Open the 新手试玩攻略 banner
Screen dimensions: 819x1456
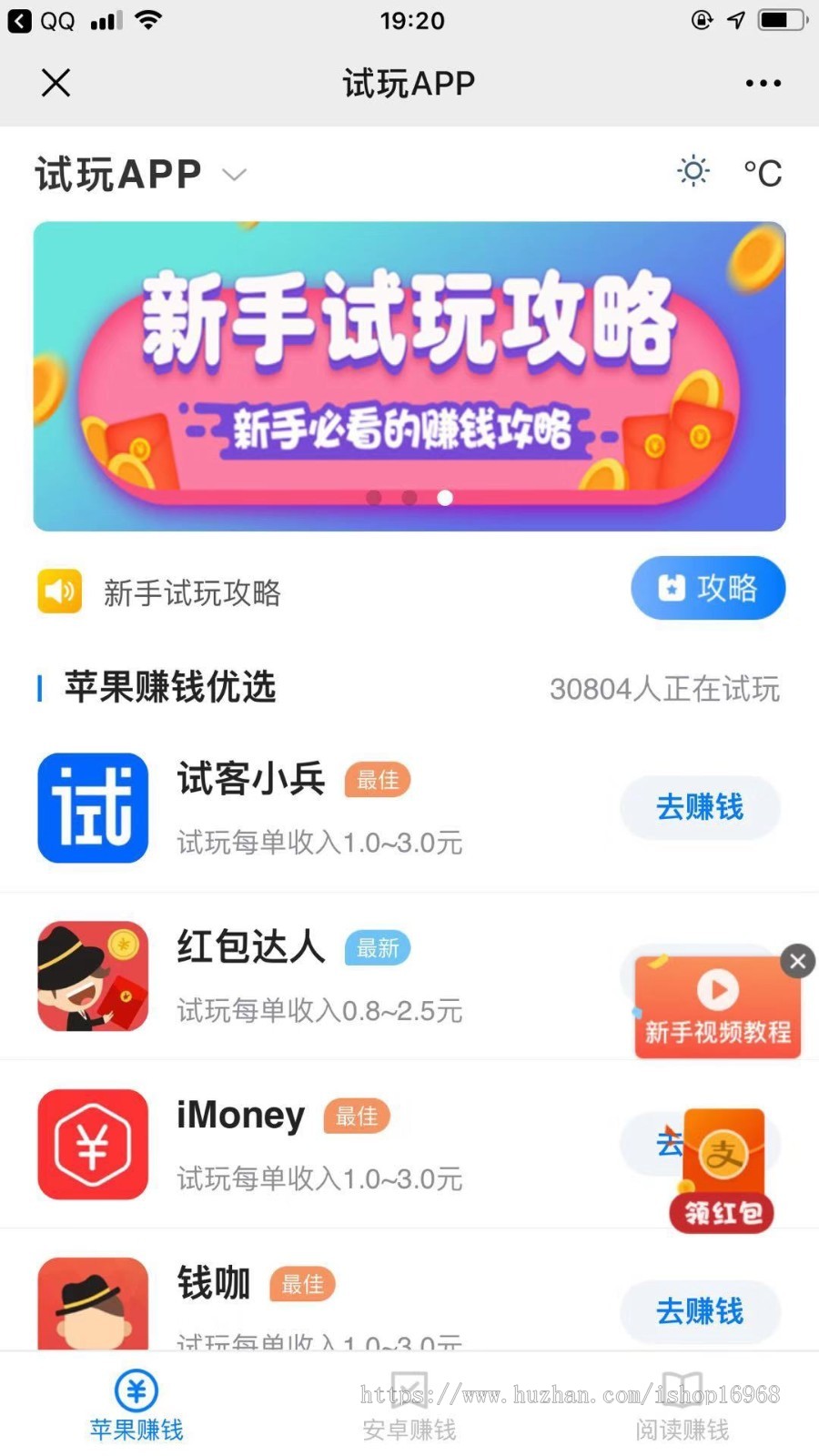pyautogui.click(x=409, y=374)
